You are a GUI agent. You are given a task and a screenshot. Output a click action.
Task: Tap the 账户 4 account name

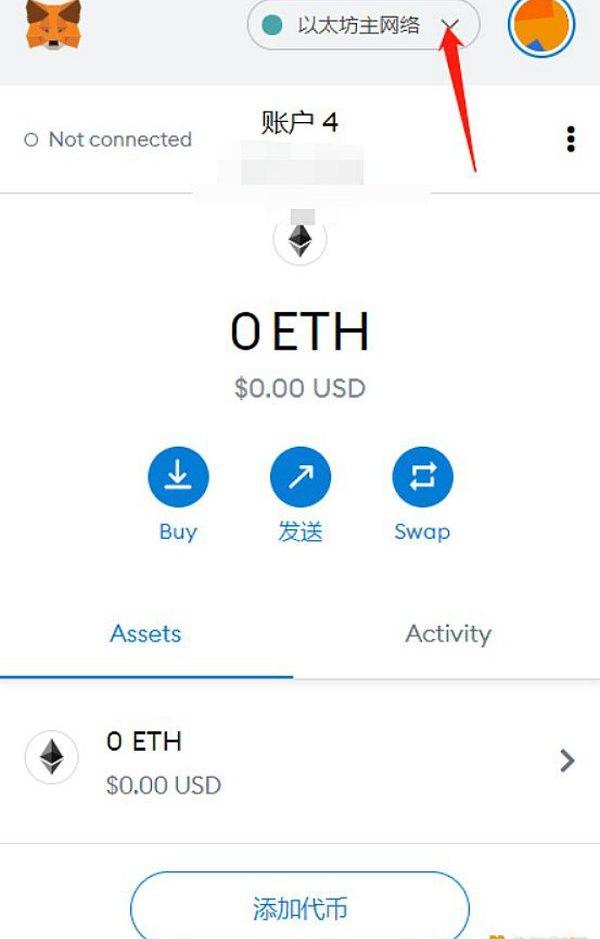click(x=300, y=123)
